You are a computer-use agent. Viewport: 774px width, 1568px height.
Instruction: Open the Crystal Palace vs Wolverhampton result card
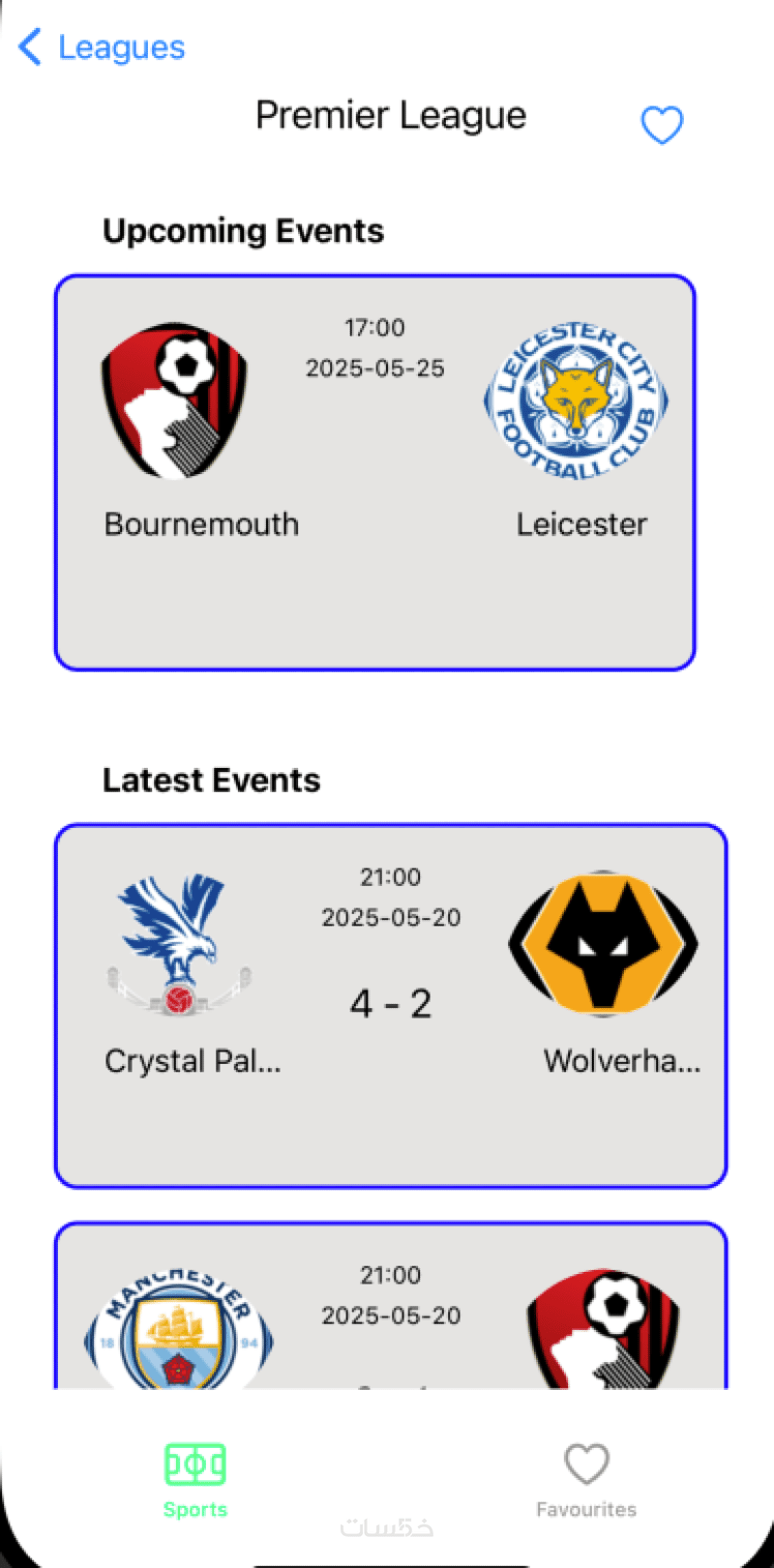390,1006
